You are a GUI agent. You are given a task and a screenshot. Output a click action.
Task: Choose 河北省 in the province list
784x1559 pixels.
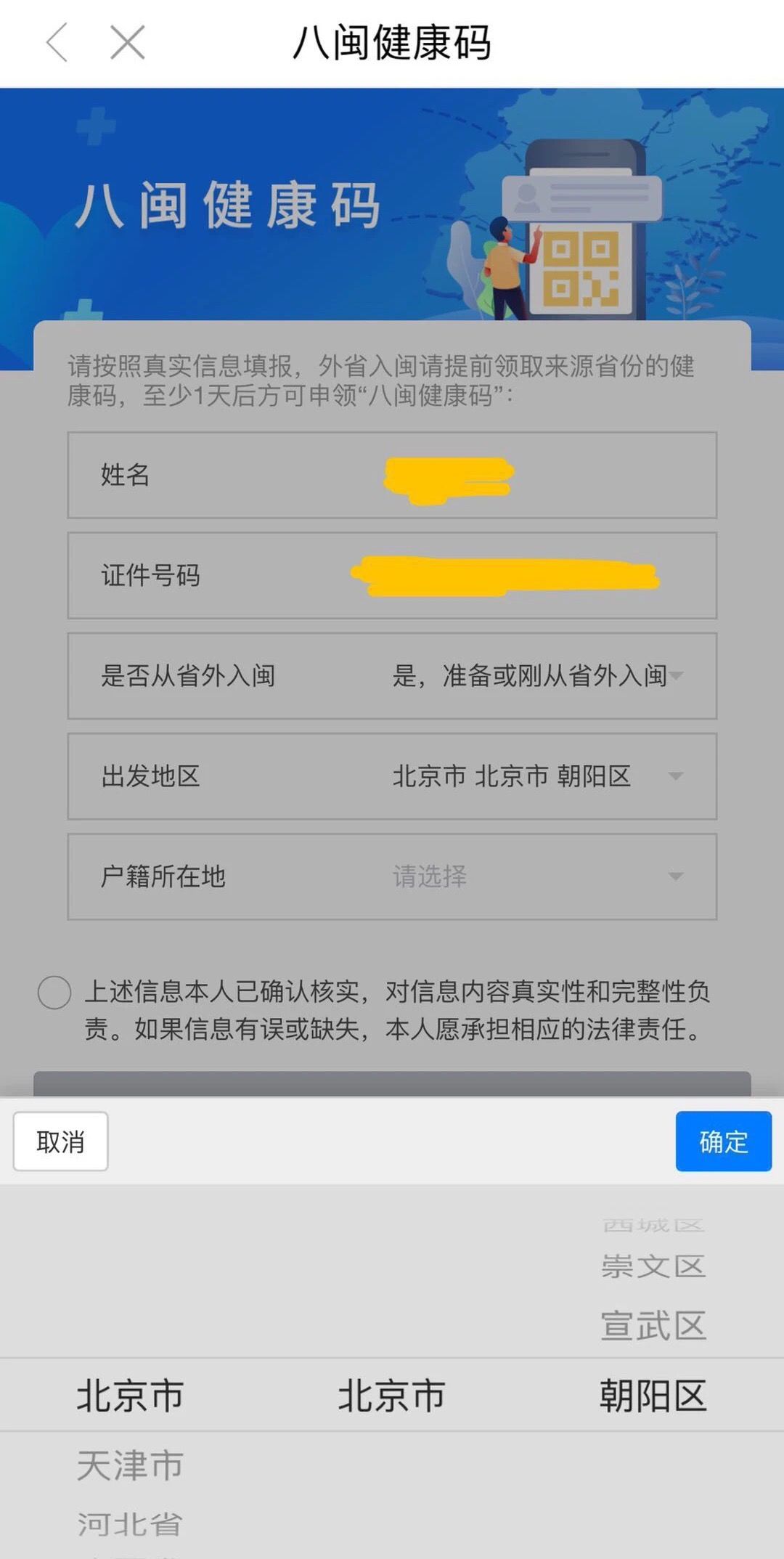(130, 1523)
